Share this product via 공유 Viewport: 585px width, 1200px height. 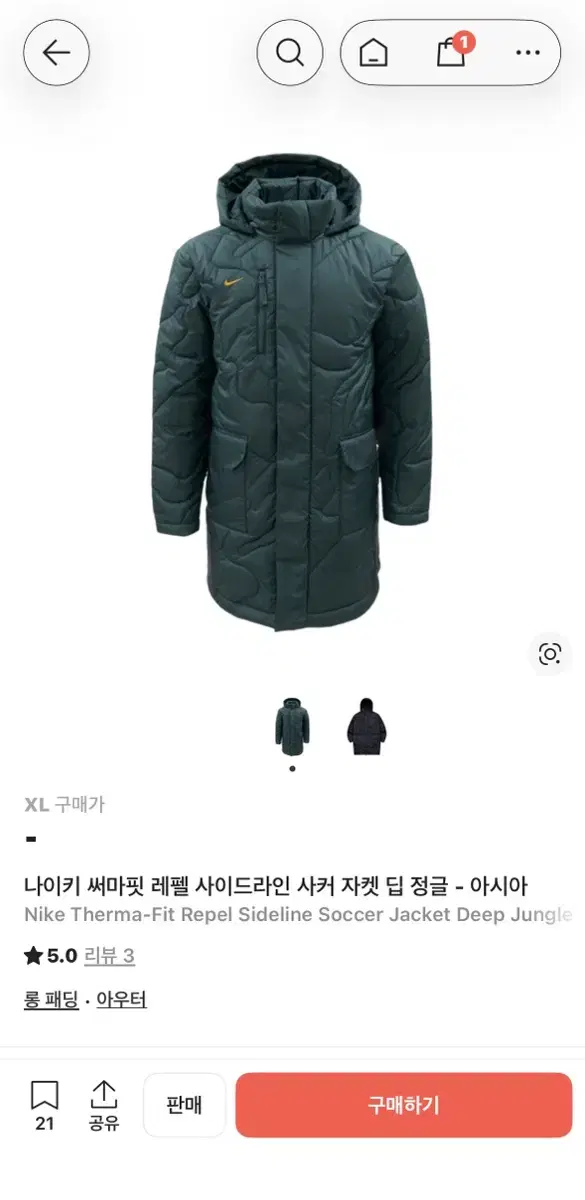point(104,1105)
